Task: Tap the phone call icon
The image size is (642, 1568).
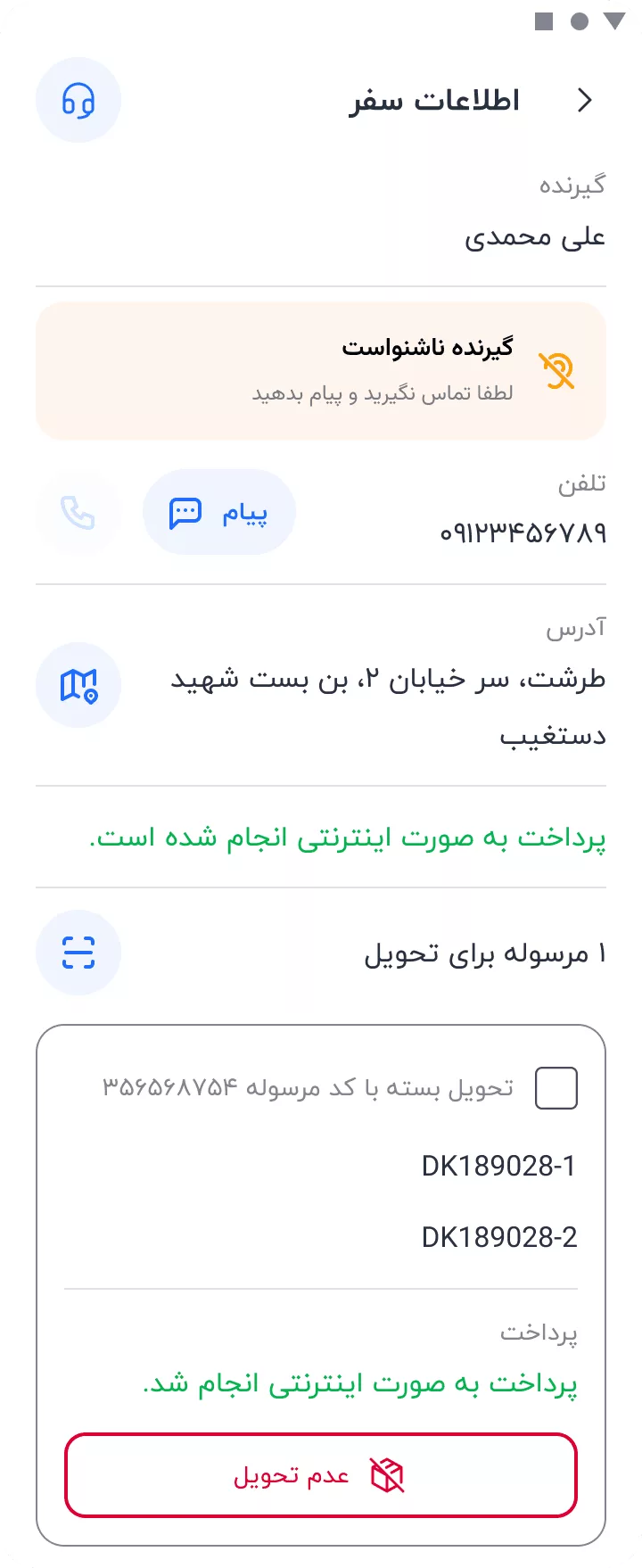Action: (78, 512)
